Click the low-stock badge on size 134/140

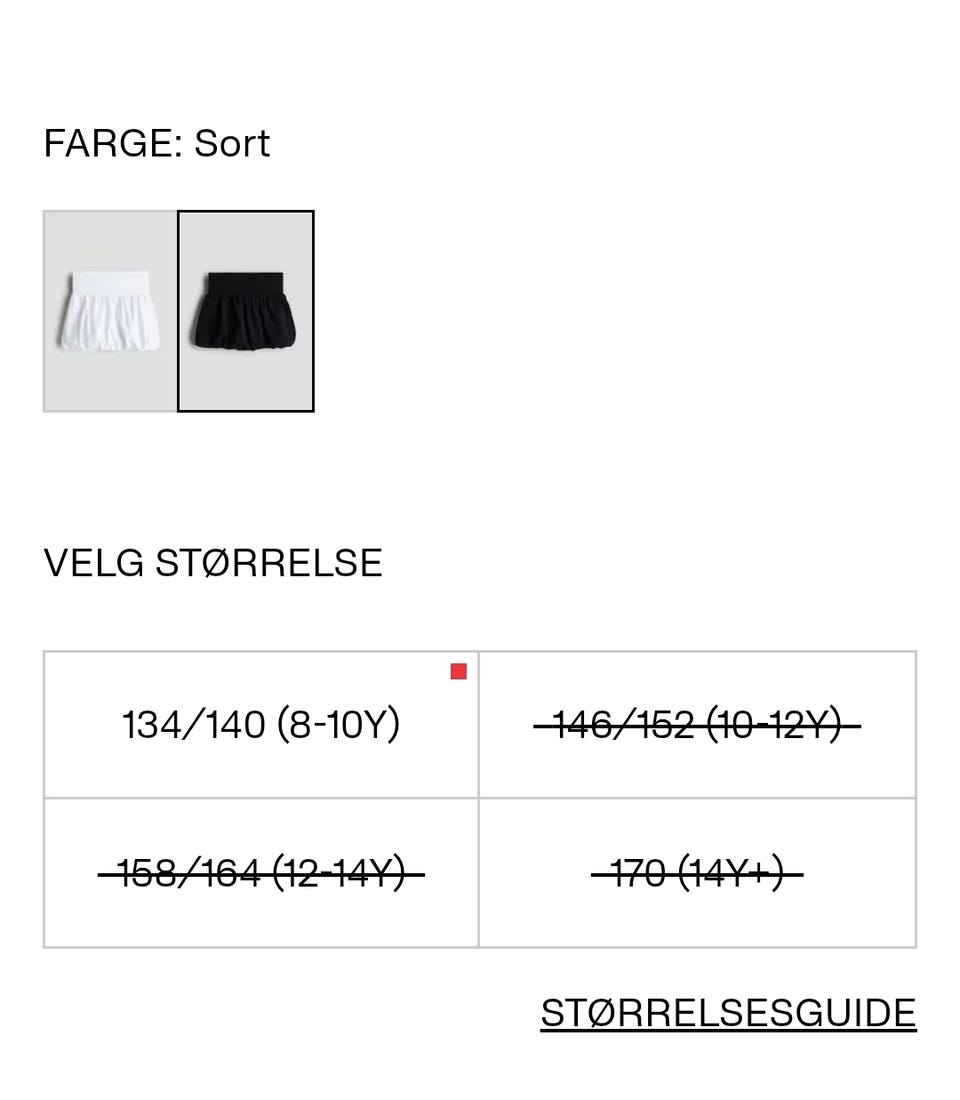459,671
